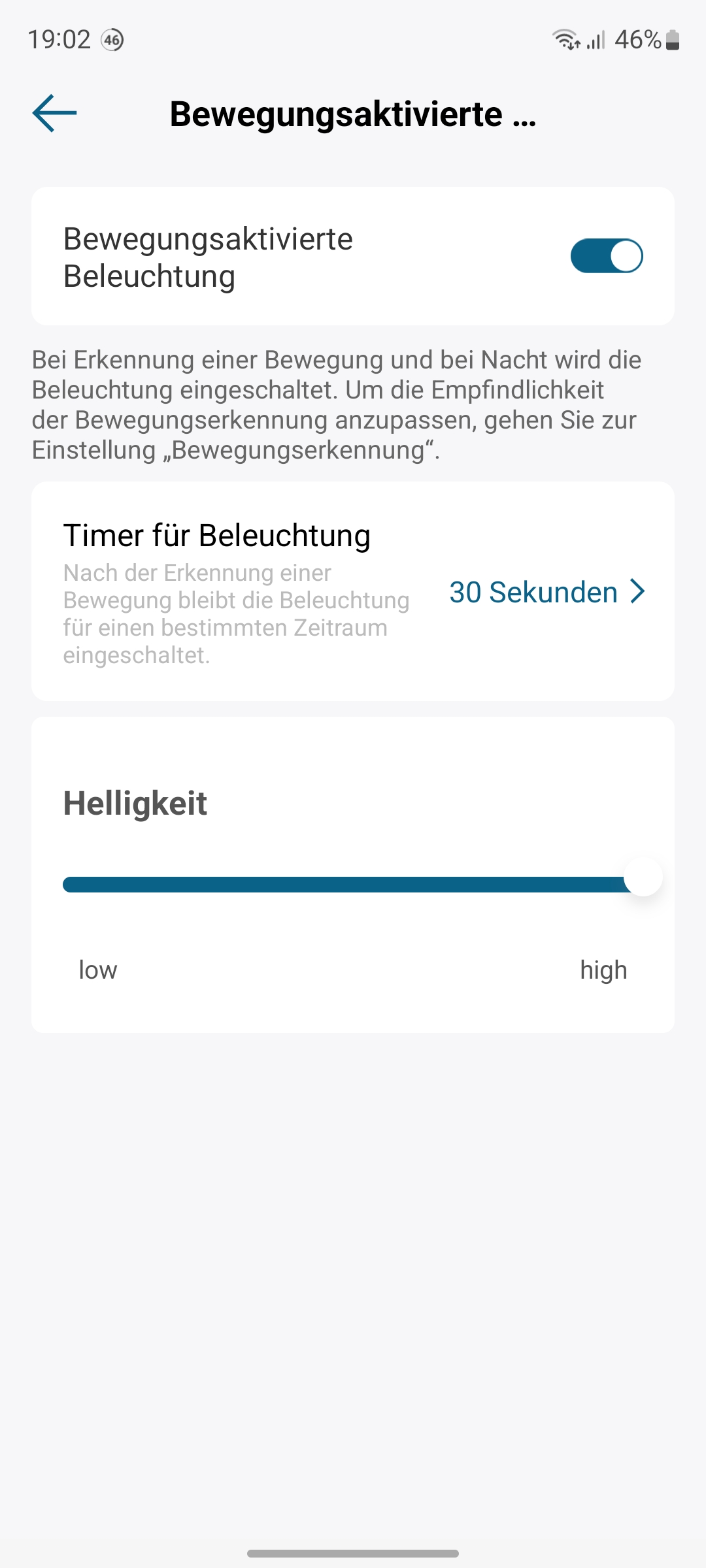Disable Bewegungsaktivierte Beleuchtung switch
Image resolution: width=706 pixels, height=1568 pixels.
click(606, 256)
